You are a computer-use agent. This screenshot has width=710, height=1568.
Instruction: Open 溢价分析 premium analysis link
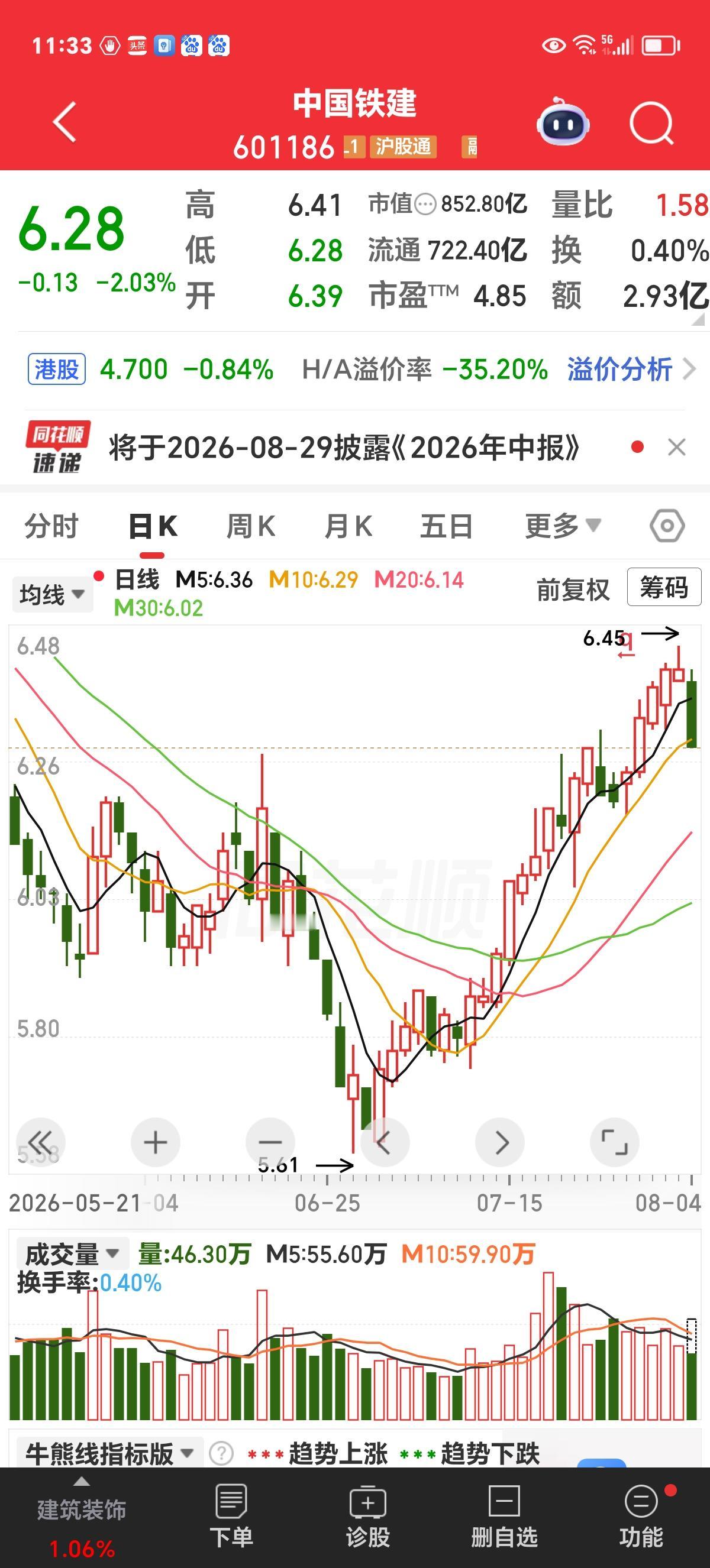pyautogui.click(x=620, y=370)
